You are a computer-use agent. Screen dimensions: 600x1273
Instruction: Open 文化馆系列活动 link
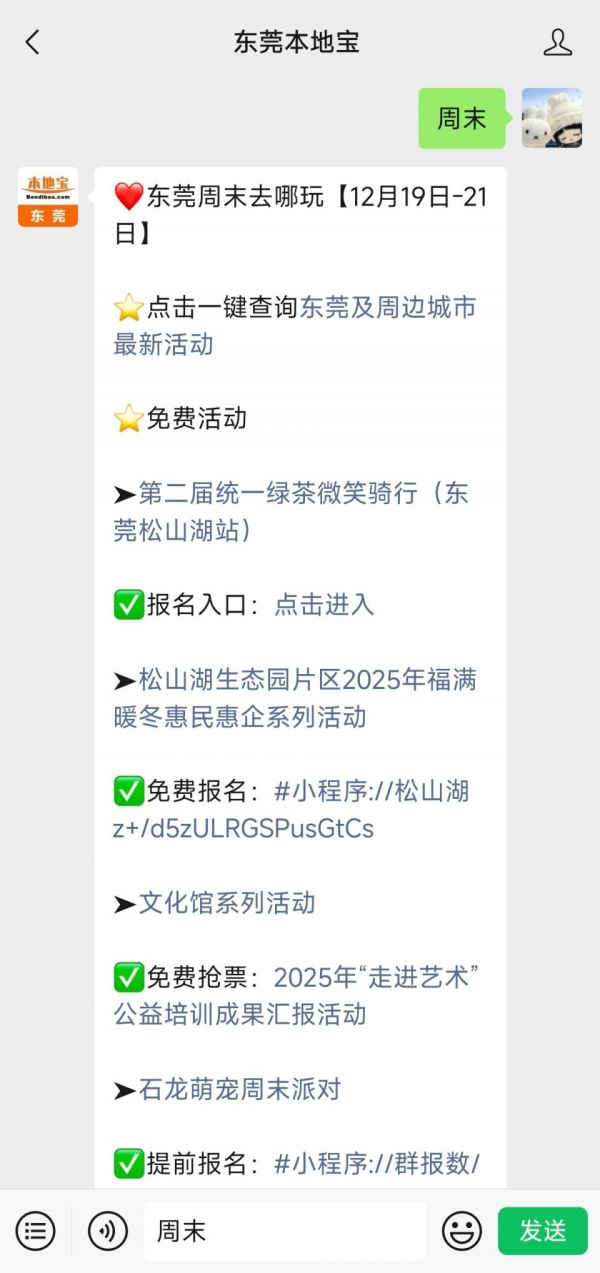(x=227, y=903)
